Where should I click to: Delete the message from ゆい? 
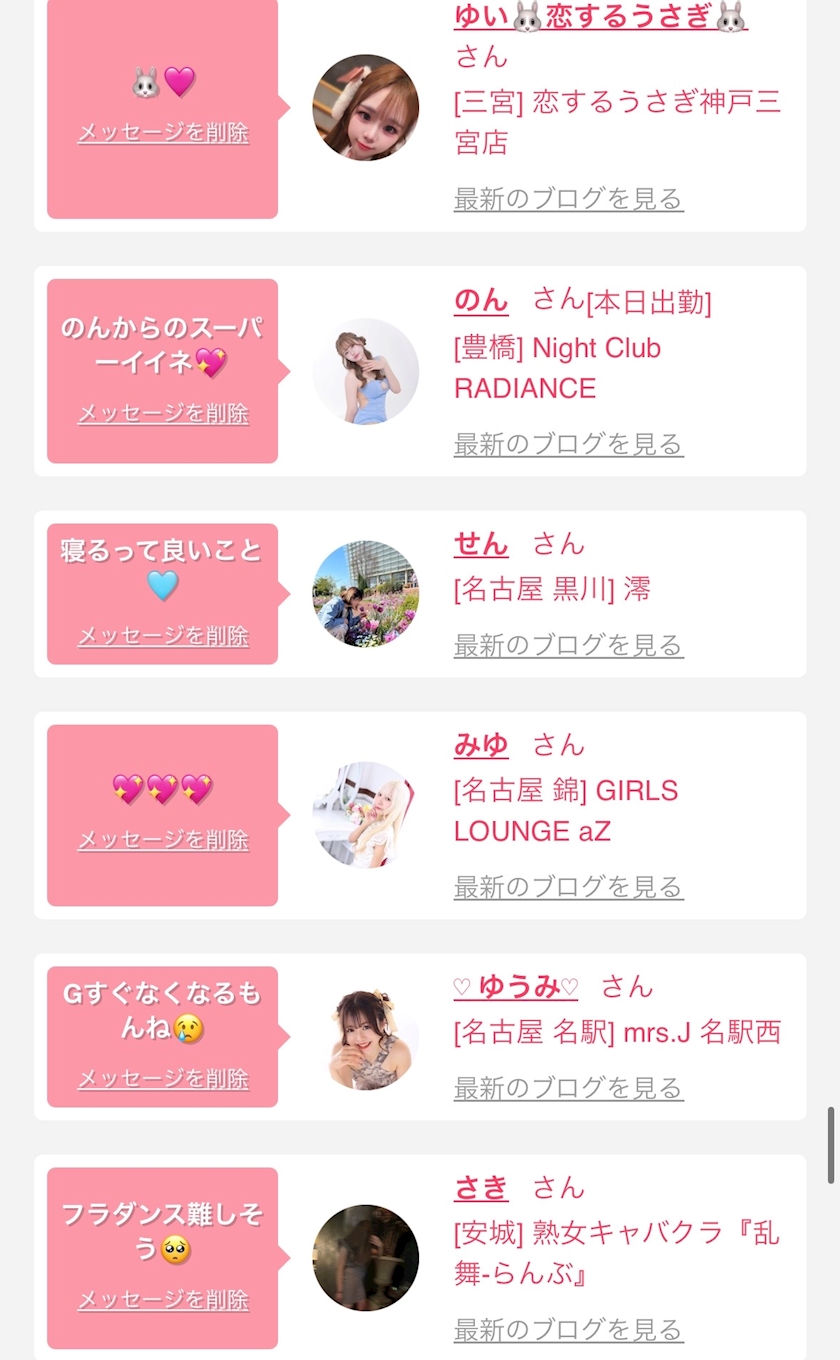click(163, 132)
